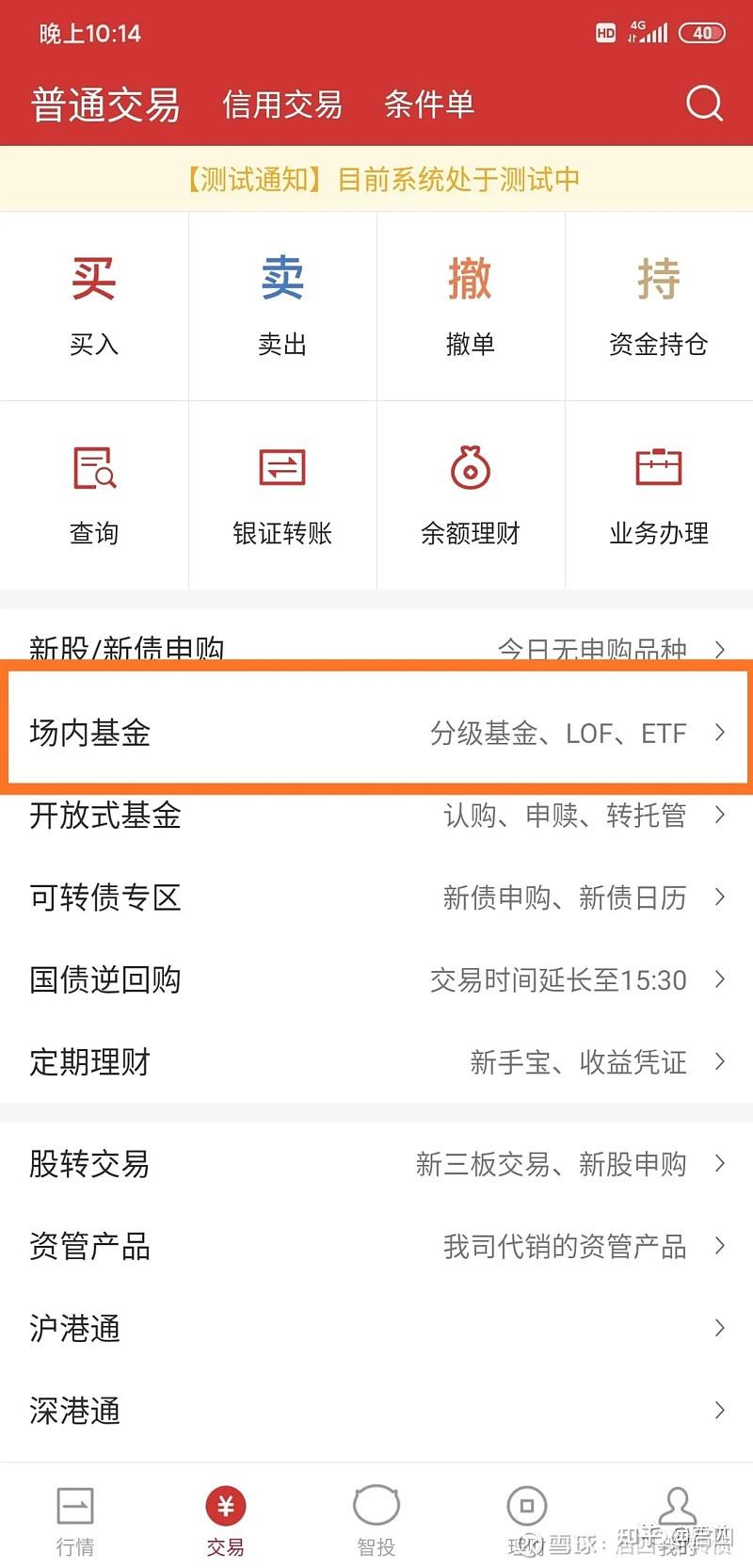Screen dimensions: 753x1568
Task: Expand the 深港通 row chevron
Action: (719, 1411)
